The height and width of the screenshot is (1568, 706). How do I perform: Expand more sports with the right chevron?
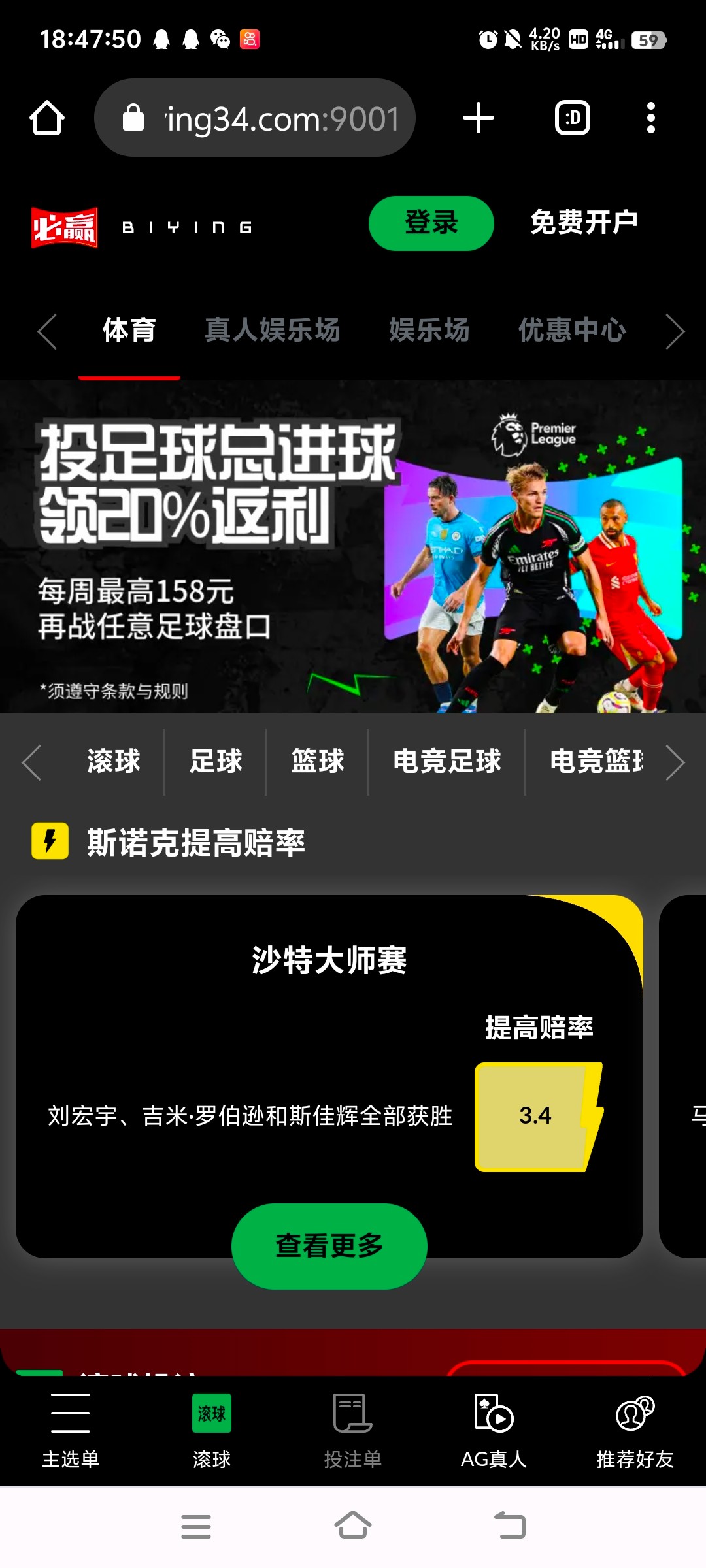coord(676,762)
